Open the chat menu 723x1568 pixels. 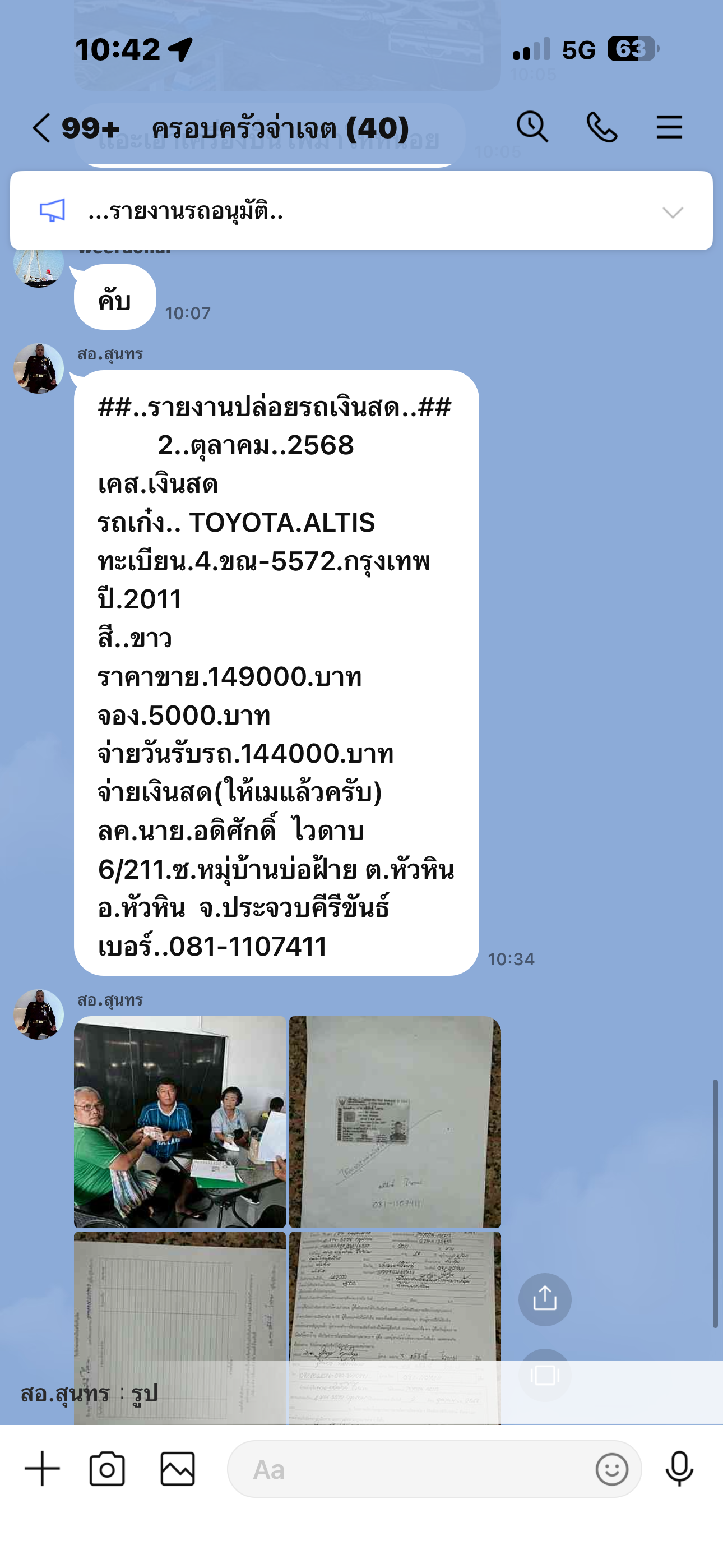669,128
